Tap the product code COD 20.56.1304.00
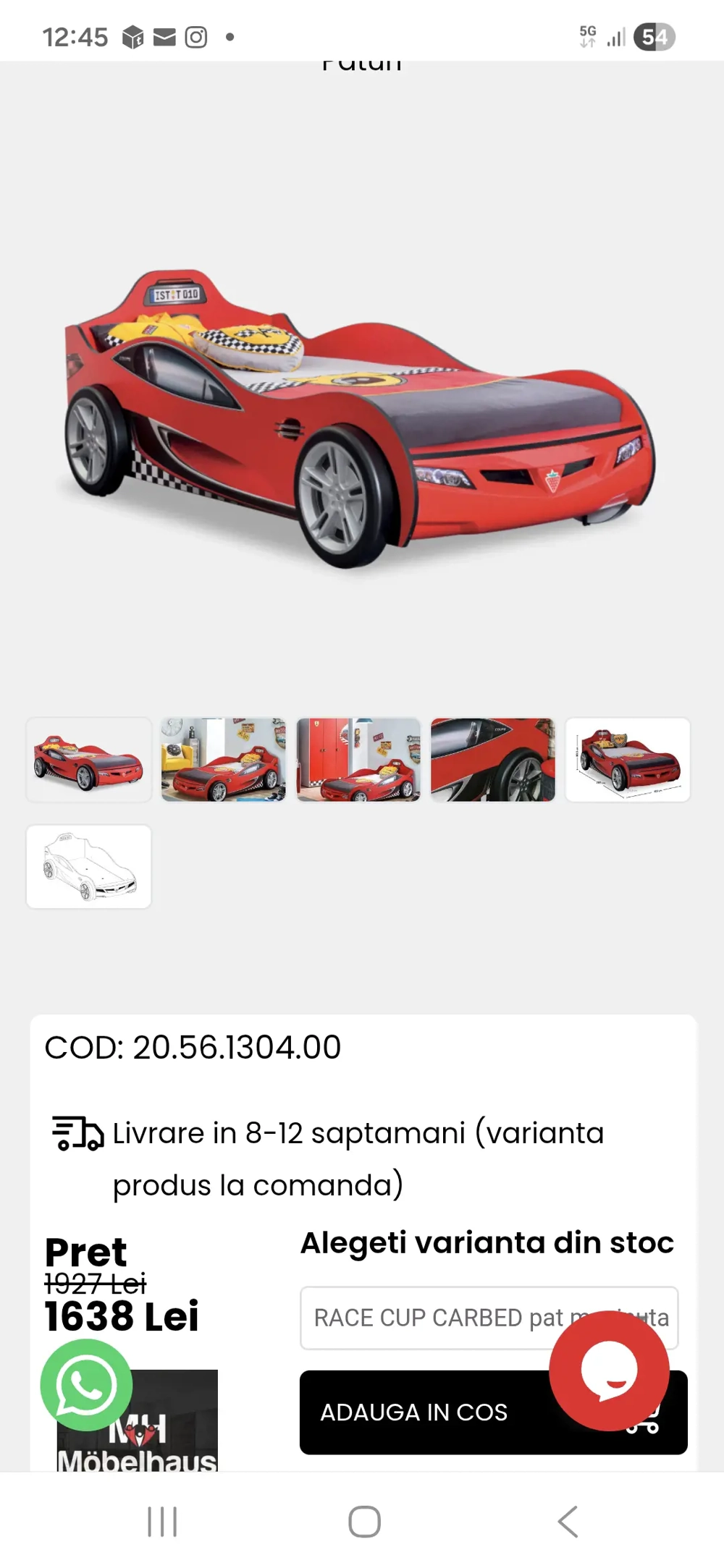The height and width of the screenshot is (1568, 724). tap(193, 1047)
